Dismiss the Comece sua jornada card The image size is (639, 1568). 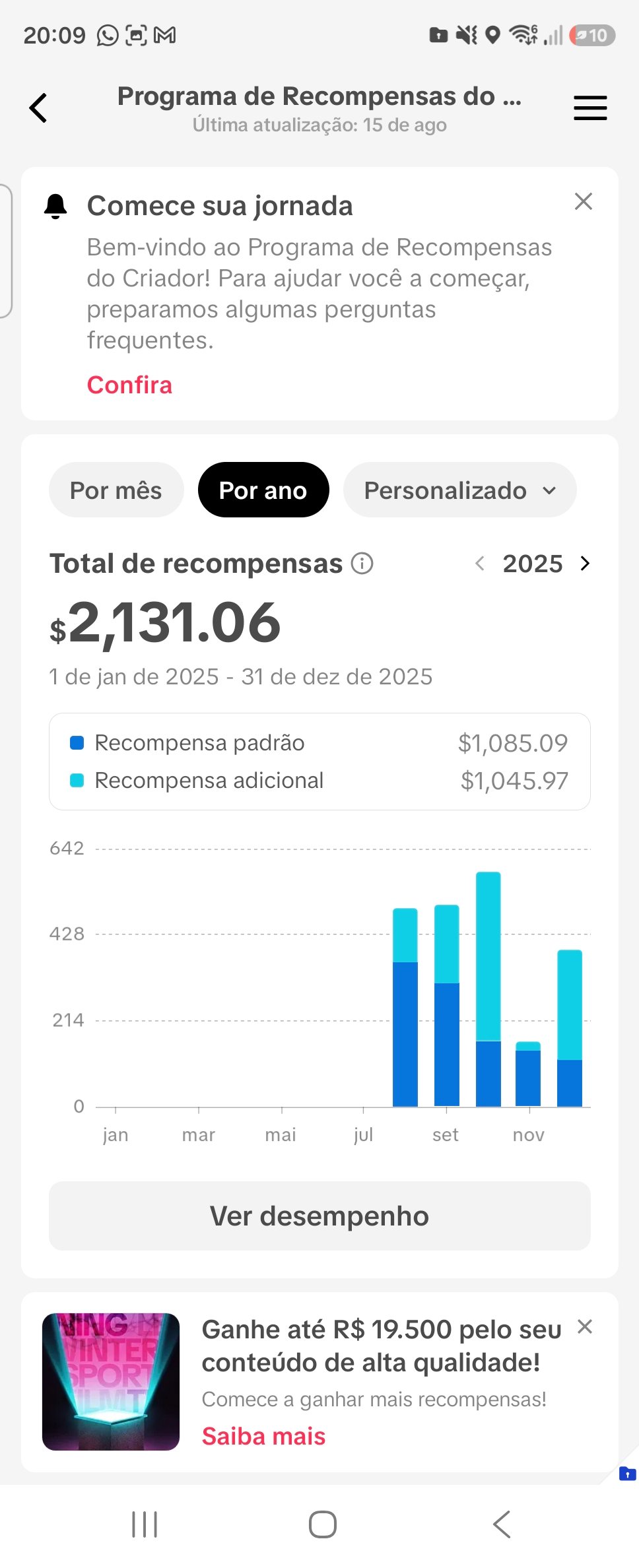584,201
